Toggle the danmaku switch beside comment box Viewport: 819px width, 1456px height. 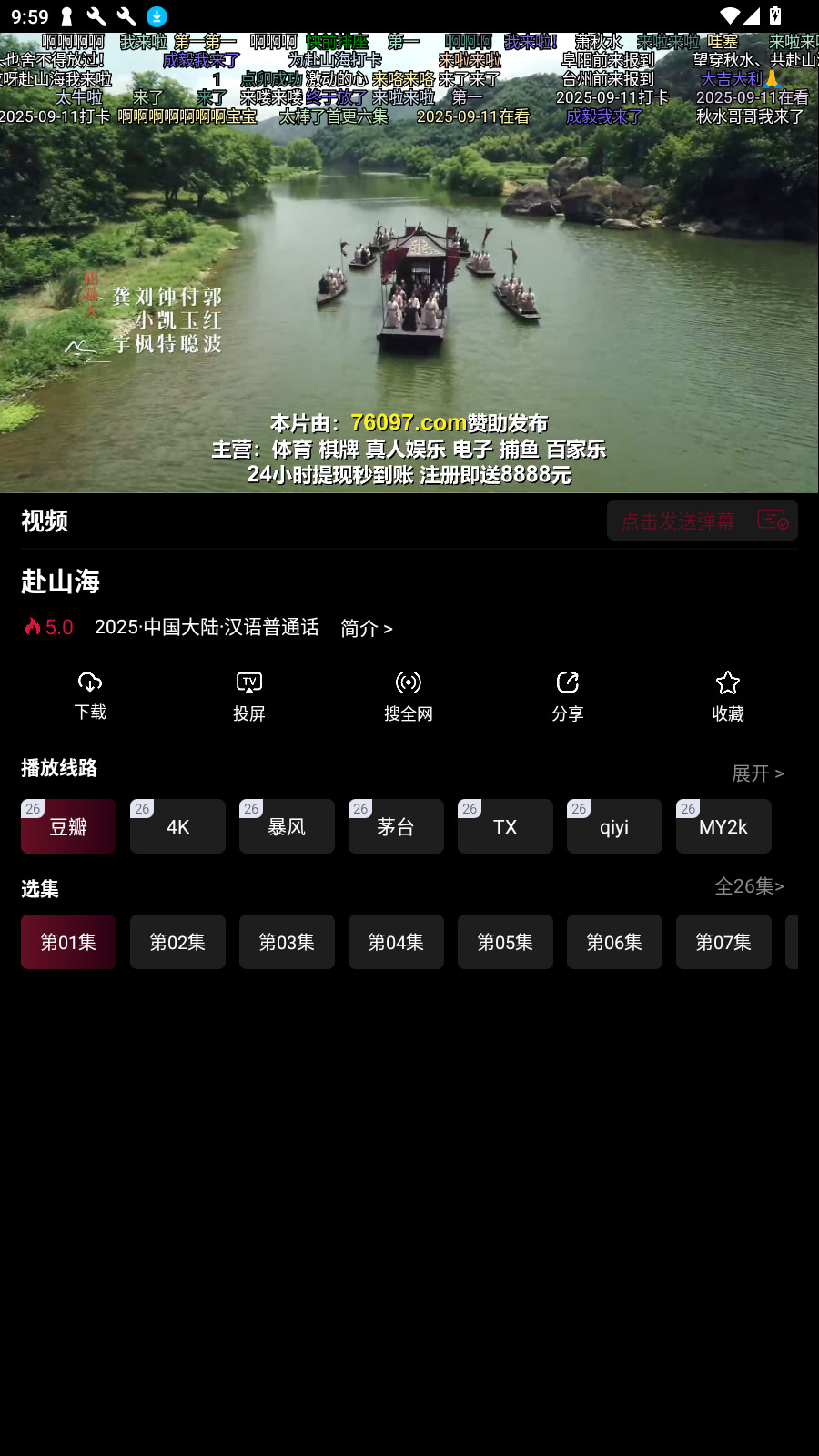pos(773,520)
